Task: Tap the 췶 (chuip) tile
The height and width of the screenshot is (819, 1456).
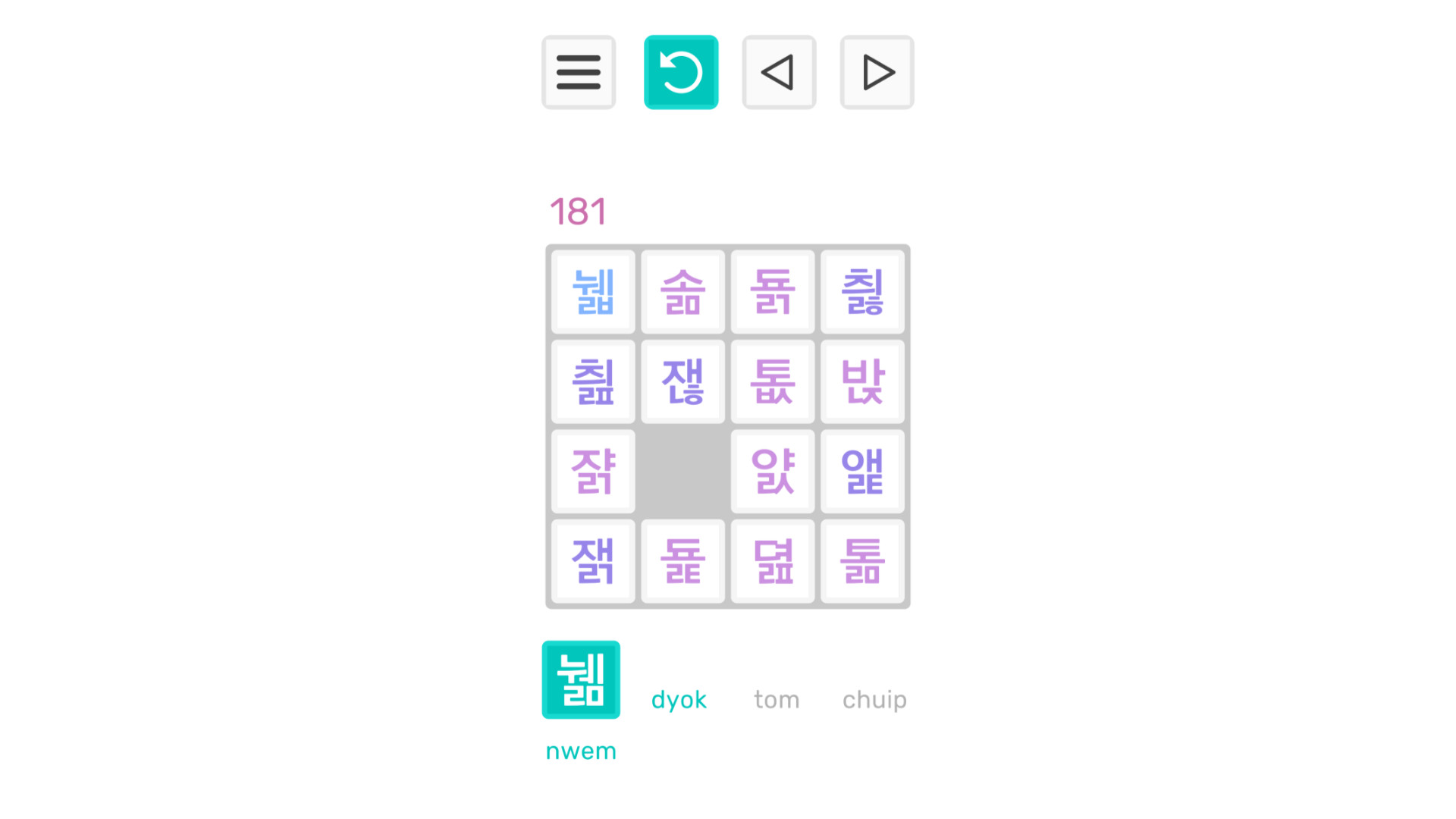Action: (x=593, y=381)
